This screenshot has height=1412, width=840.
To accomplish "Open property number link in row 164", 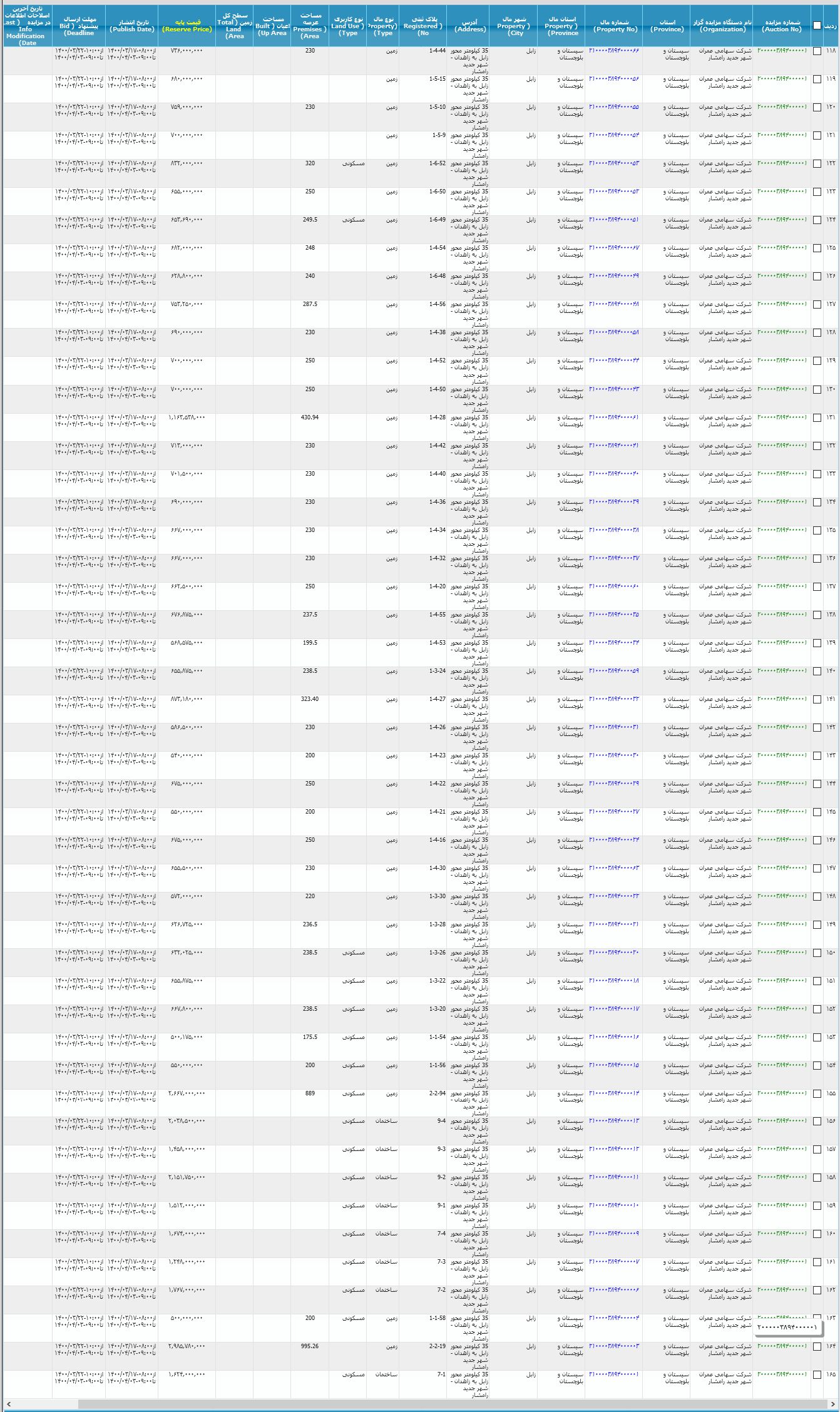I will coord(613,1347).
